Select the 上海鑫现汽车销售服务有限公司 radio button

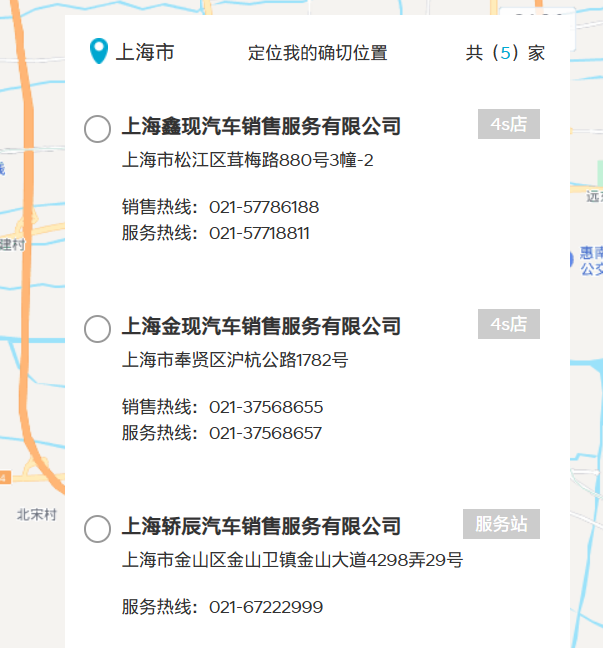(97, 129)
